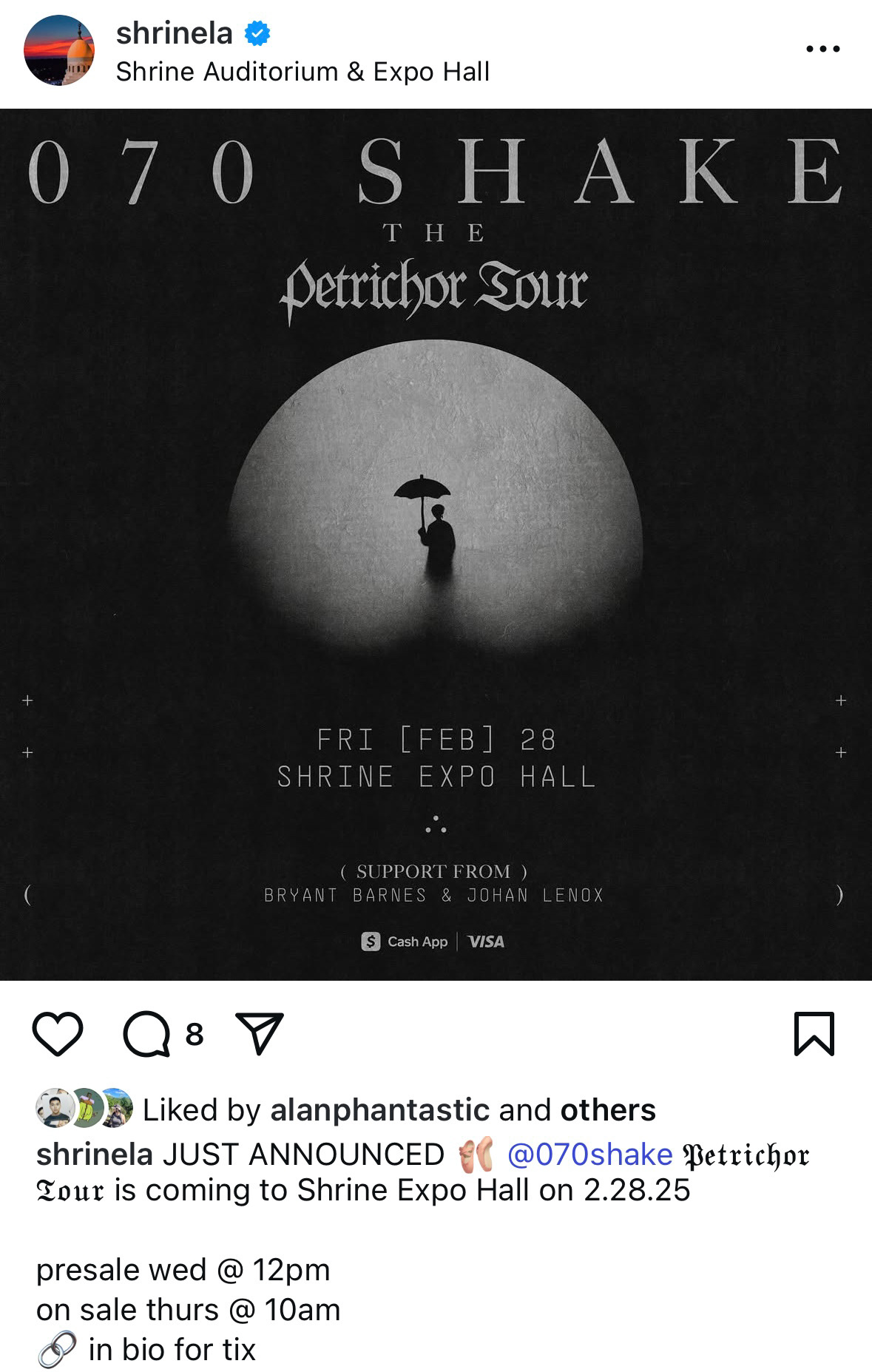The width and height of the screenshot is (872, 1372).
Task: Open the shrinela username in the post header
Action: [x=174, y=33]
